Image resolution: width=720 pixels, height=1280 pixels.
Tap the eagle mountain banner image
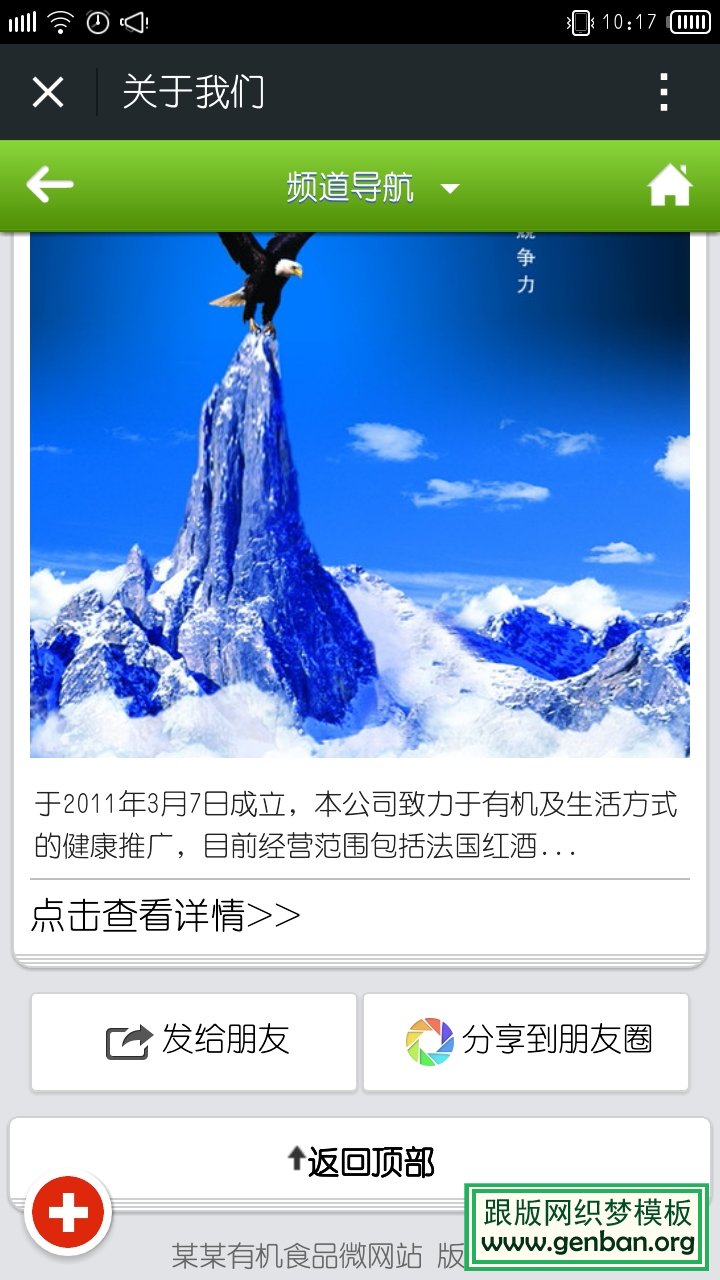pyautogui.click(x=360, y=490)
